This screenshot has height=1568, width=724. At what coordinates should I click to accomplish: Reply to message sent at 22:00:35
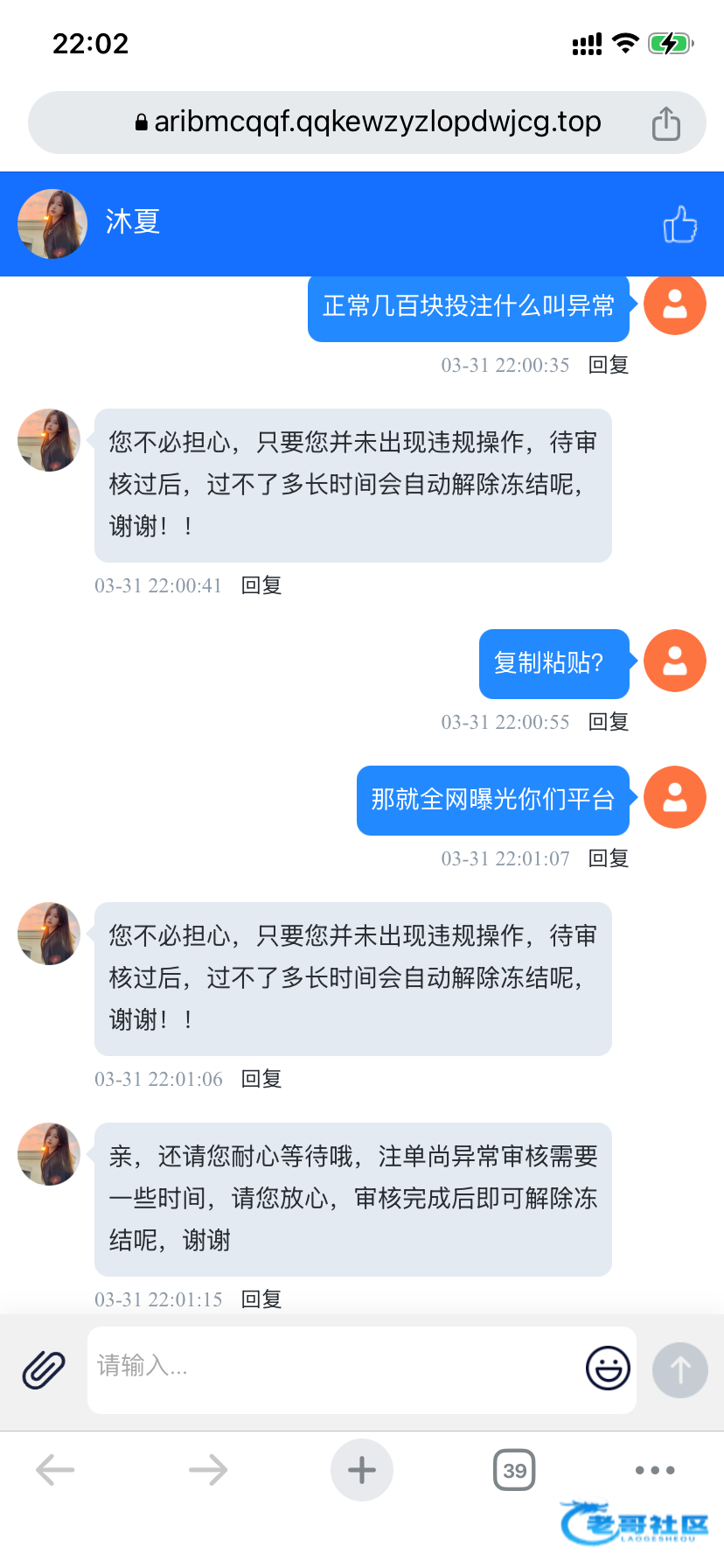point(609,365)
